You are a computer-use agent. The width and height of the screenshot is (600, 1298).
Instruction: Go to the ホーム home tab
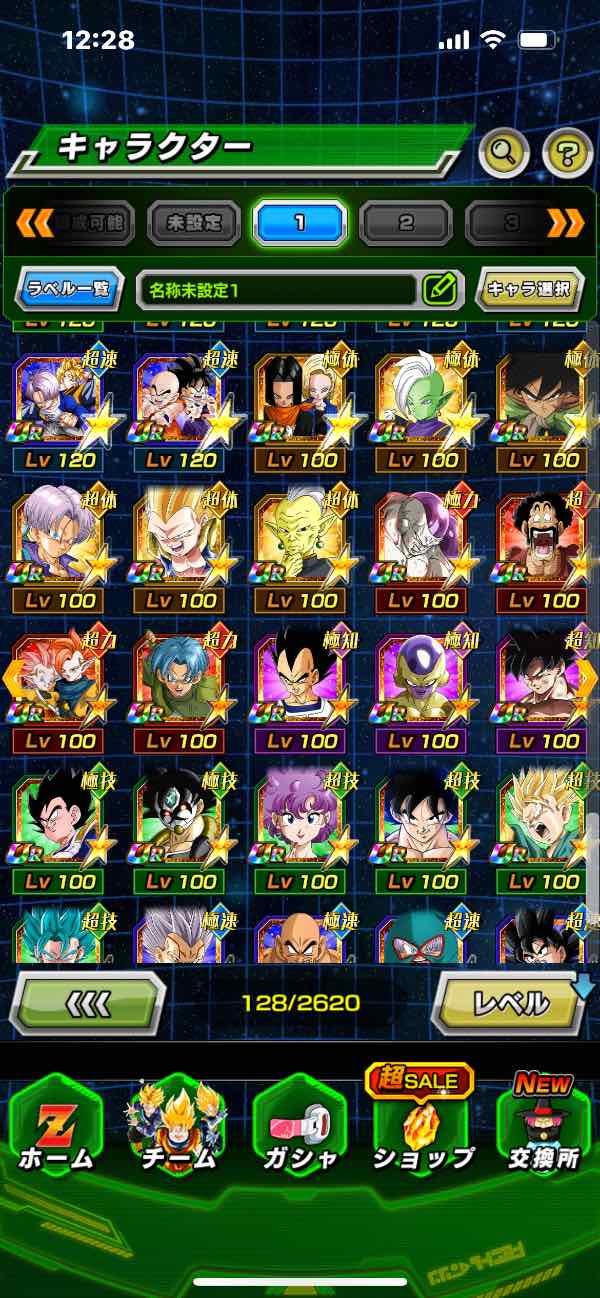click(x=56, y=1130)
